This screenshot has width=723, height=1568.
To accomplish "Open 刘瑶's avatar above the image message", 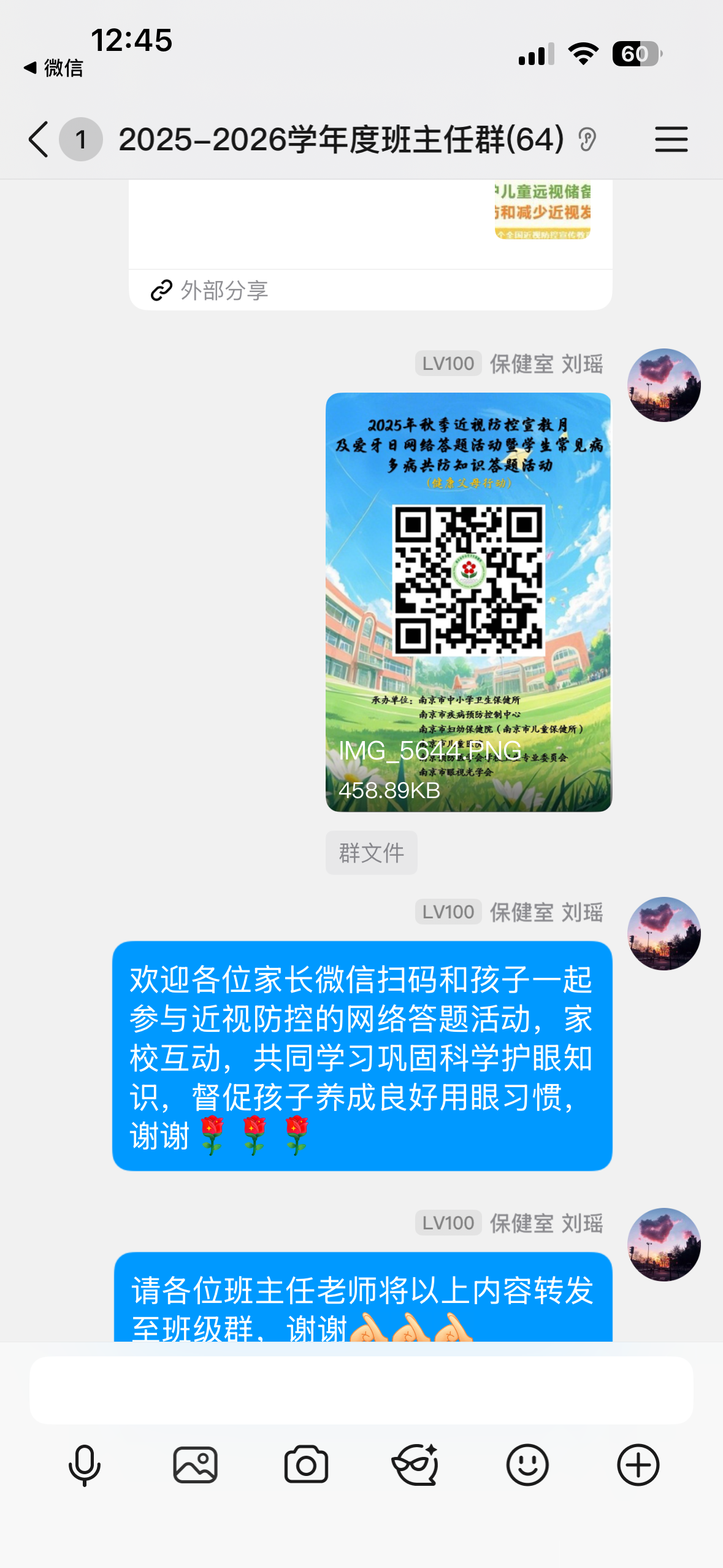I will click(664, 385).
